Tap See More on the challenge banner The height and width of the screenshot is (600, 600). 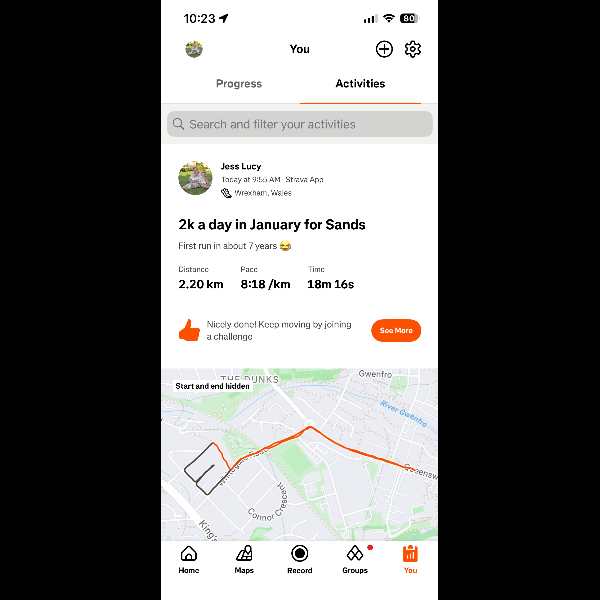[x=396, y=330]
